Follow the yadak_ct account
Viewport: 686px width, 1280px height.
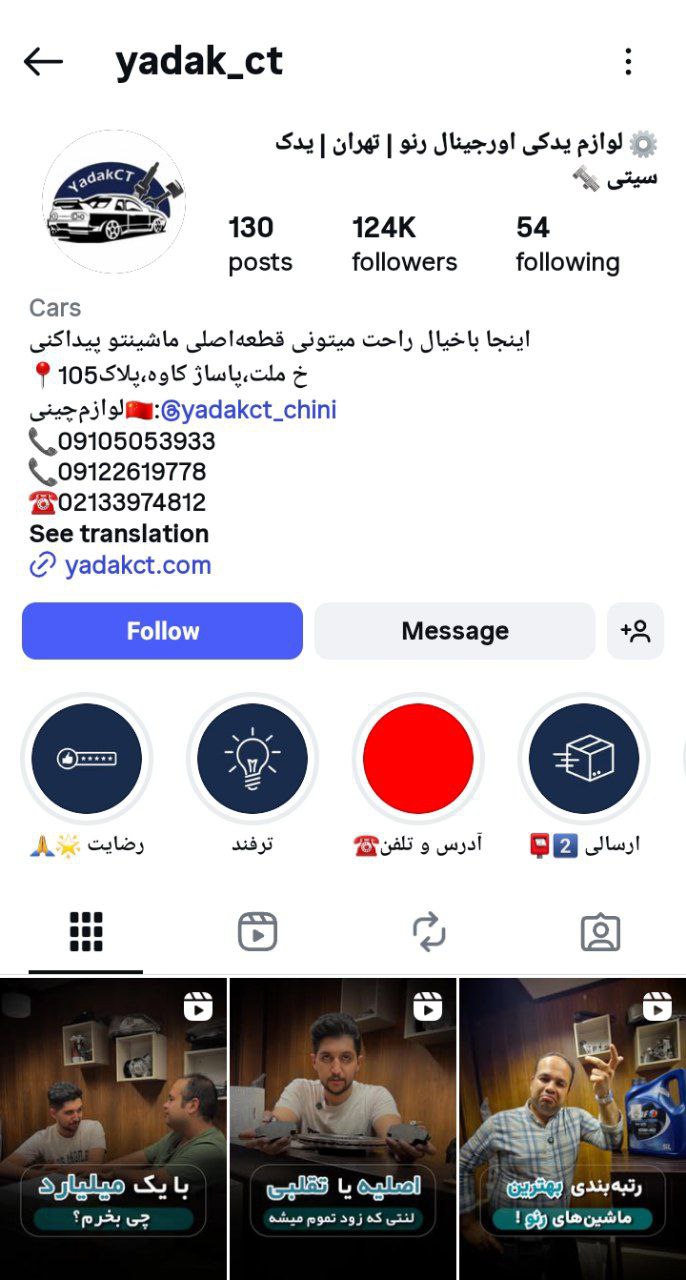tap(162, 631)
